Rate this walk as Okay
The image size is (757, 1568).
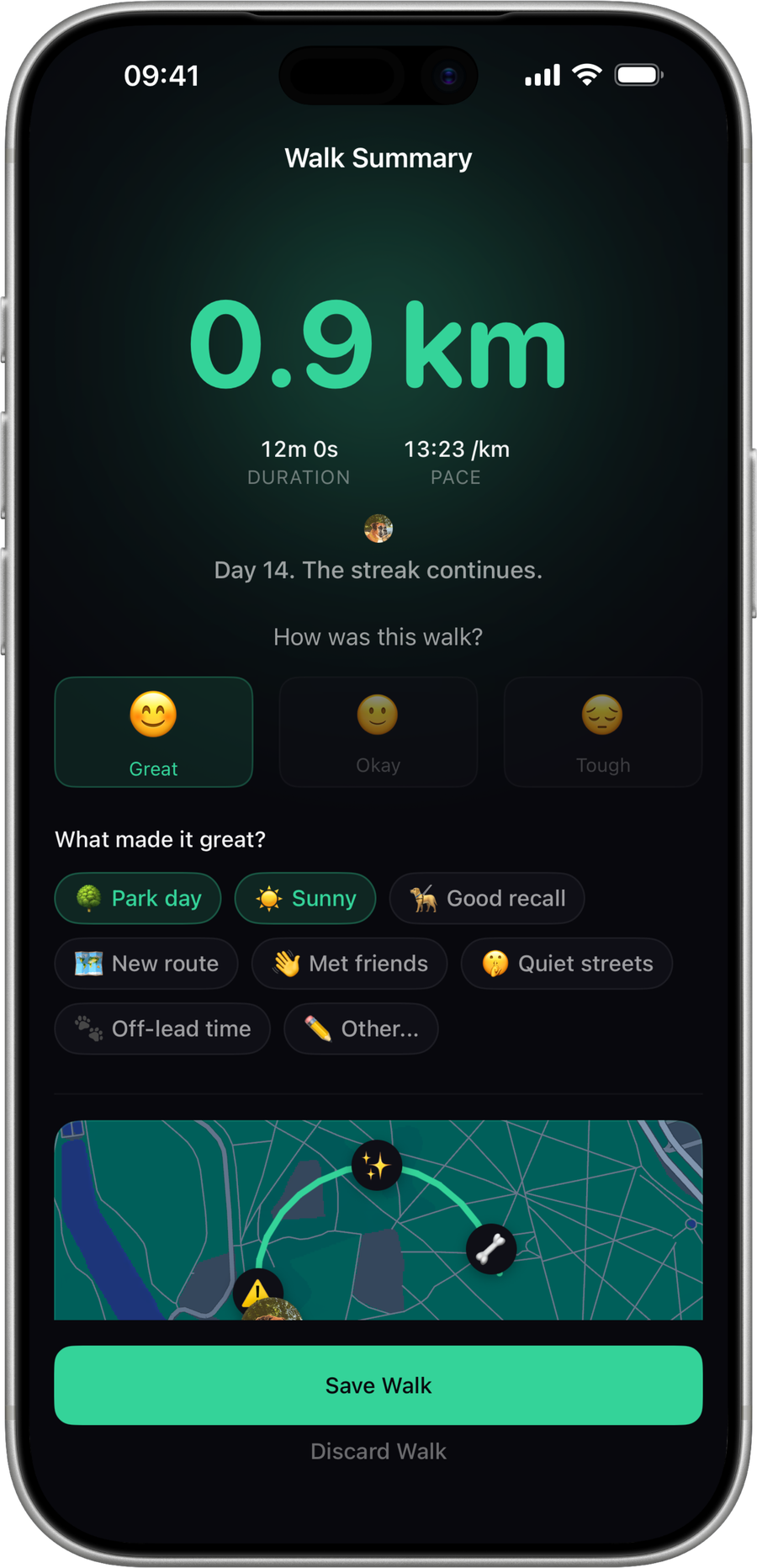click(378, 731)
